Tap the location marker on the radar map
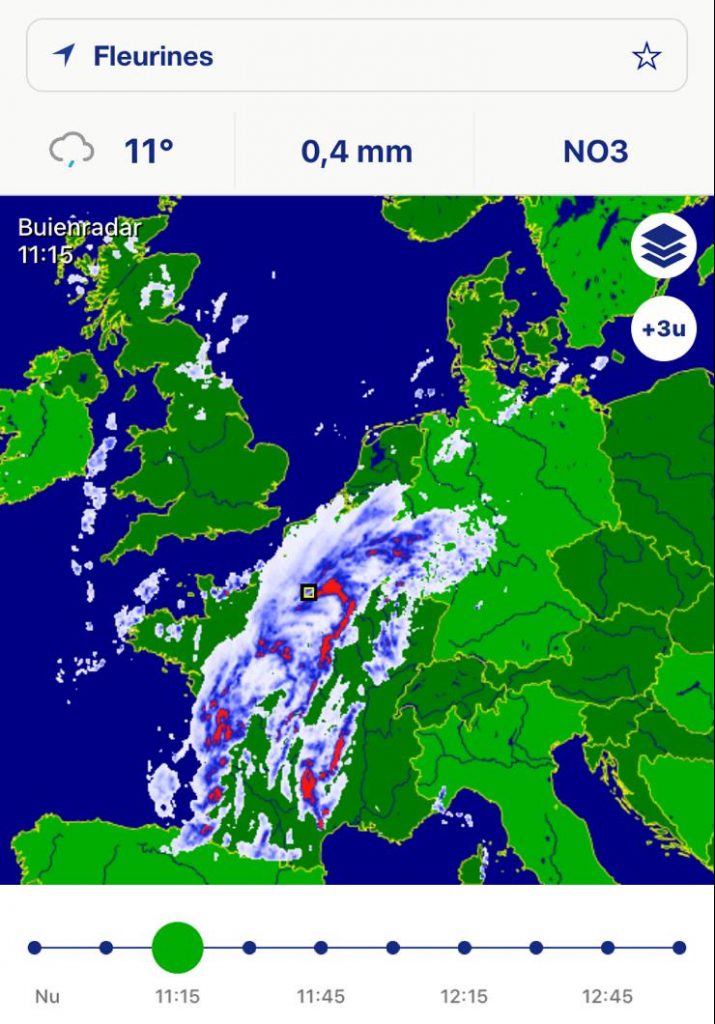This screenshot has width=715, height=1024. 308,592
